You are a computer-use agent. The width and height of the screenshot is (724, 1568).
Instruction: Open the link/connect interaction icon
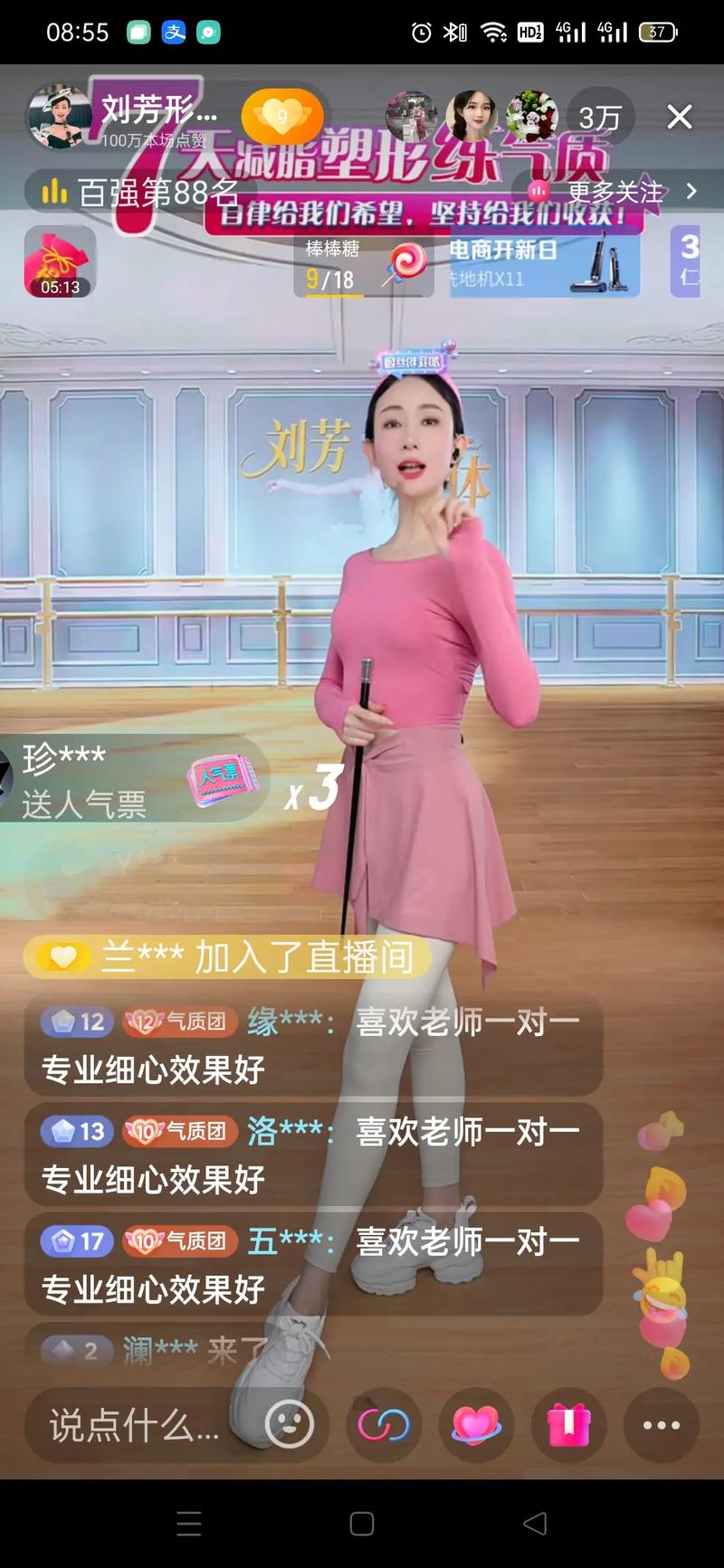pyautogui.click(x=384, y=1425)
